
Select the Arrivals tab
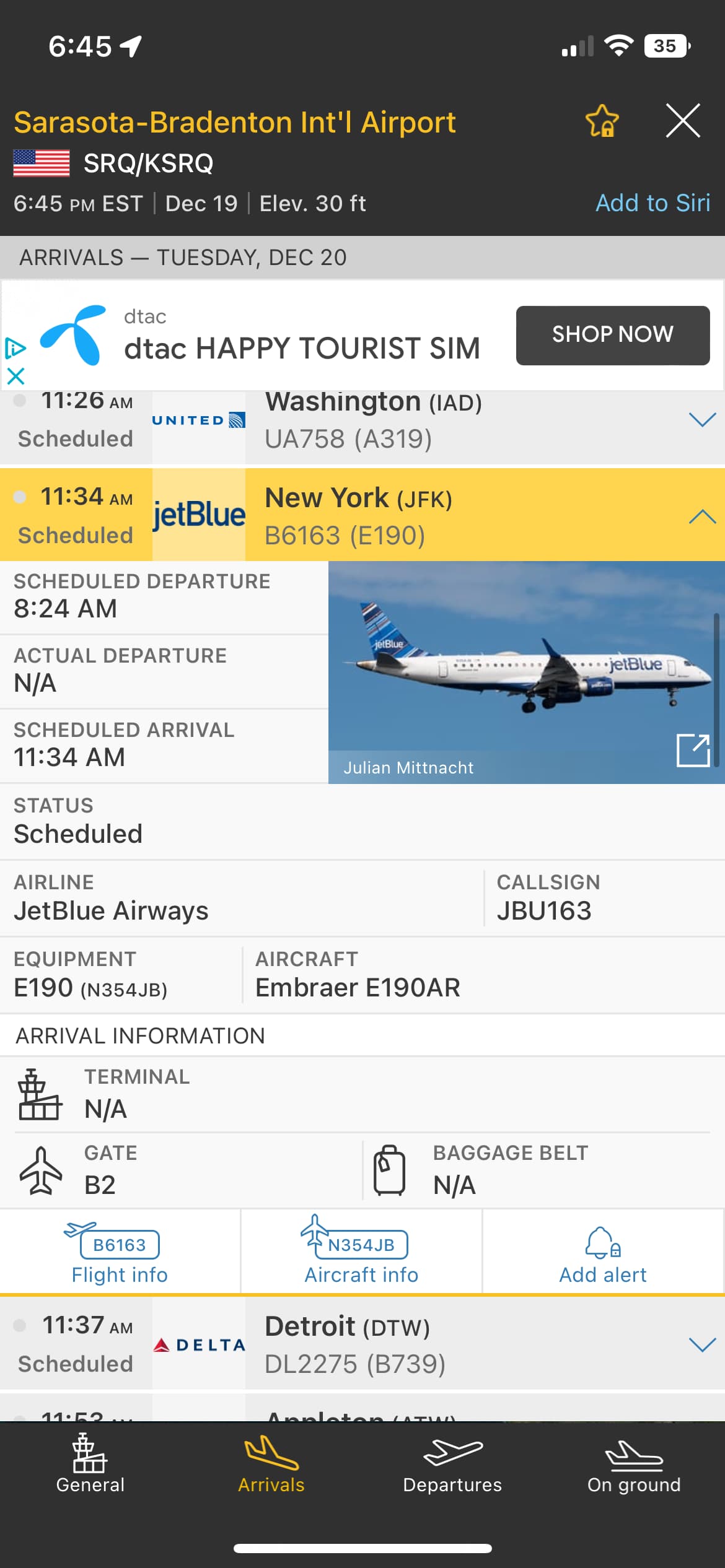click(271, 1465)
